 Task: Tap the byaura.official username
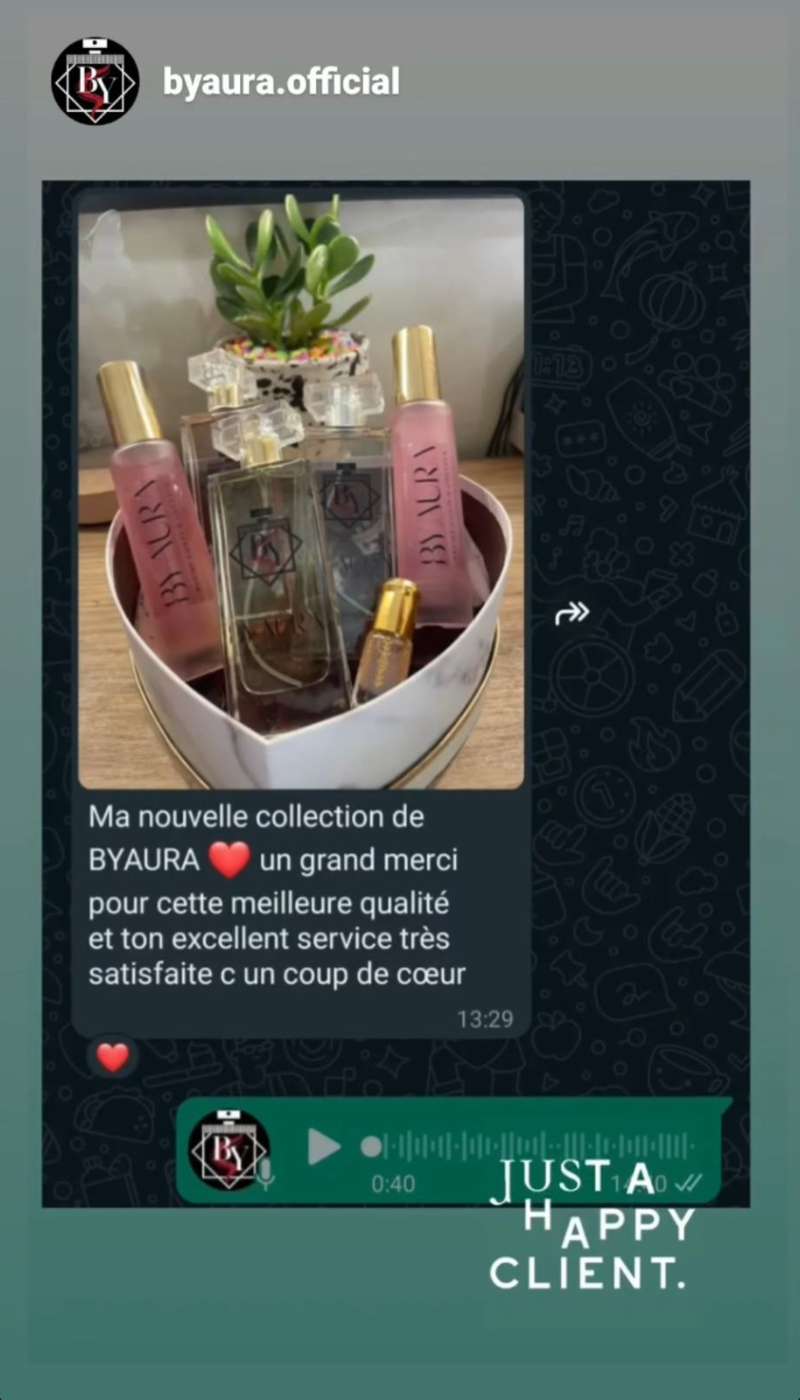pos(281,82)
